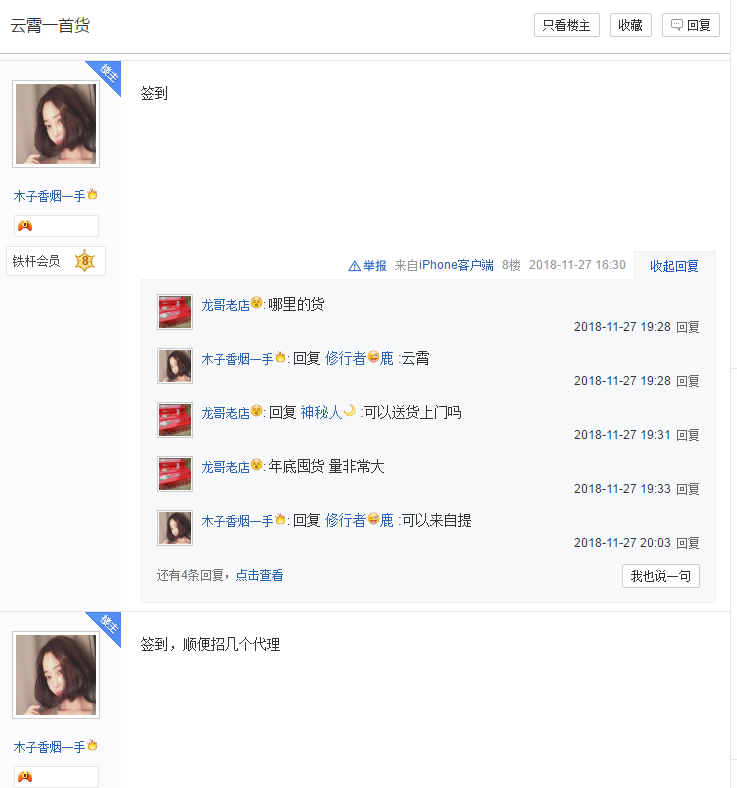
Task: Reply to the comment mentioning 云霄
Action: pyautogui.click(x=687, y=381)
